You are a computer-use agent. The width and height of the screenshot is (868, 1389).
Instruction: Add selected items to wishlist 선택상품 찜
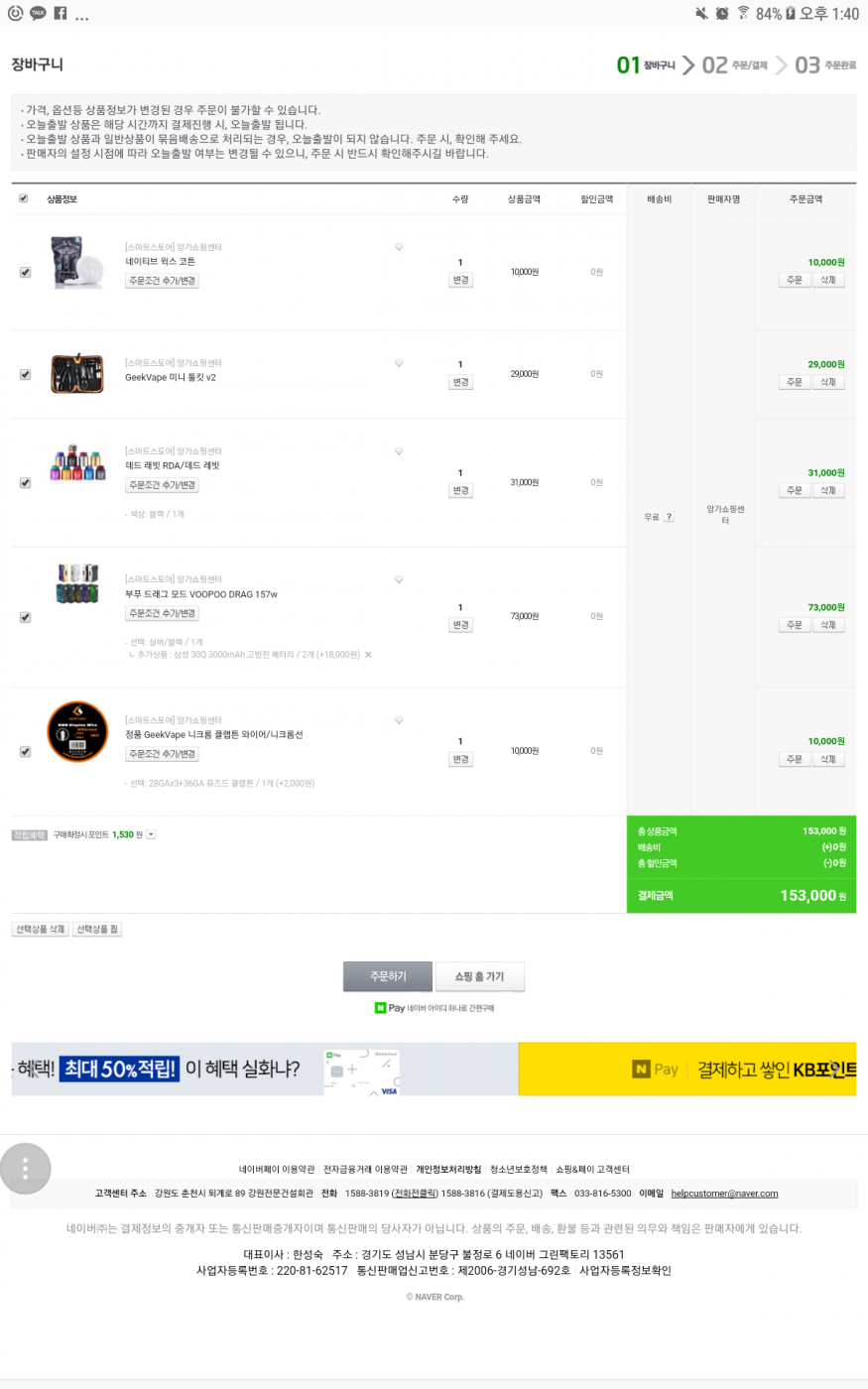tap(97, 930)
